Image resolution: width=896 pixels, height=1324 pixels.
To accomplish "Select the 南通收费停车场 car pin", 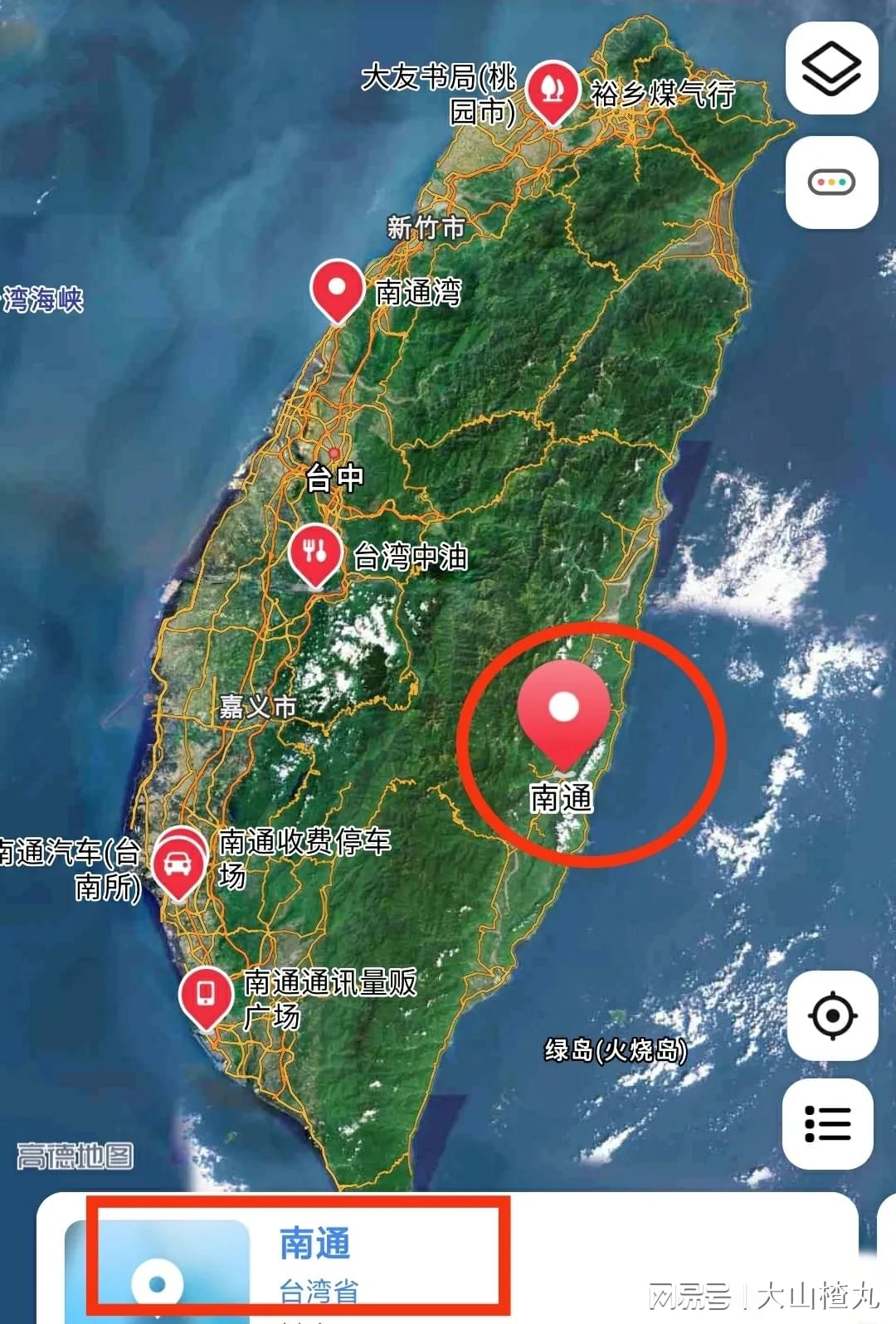I will click(180, 864).
